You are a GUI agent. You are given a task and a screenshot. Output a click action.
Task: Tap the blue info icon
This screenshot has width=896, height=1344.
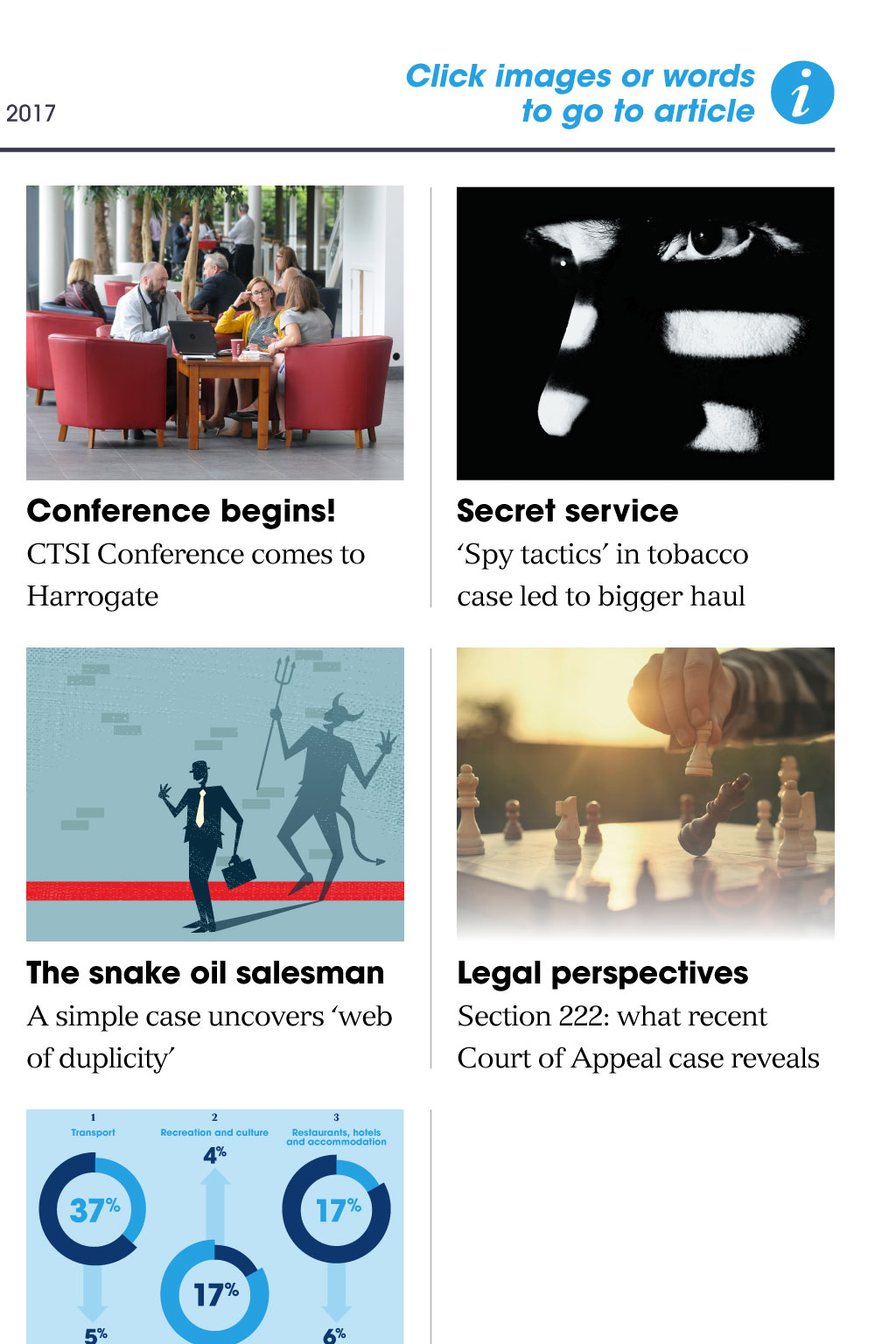(801, 93)
